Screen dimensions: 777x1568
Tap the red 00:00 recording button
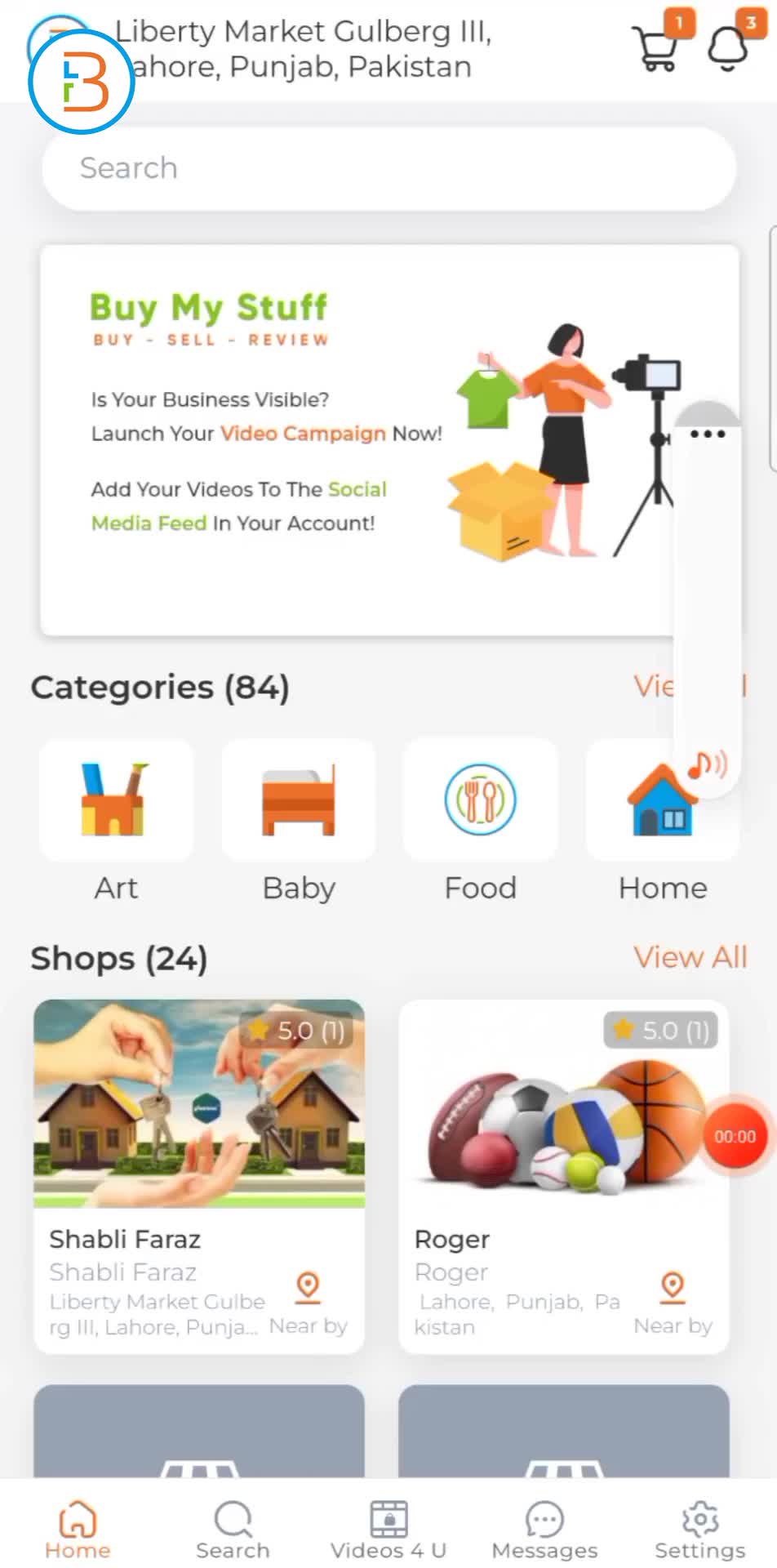(735, 1136)
